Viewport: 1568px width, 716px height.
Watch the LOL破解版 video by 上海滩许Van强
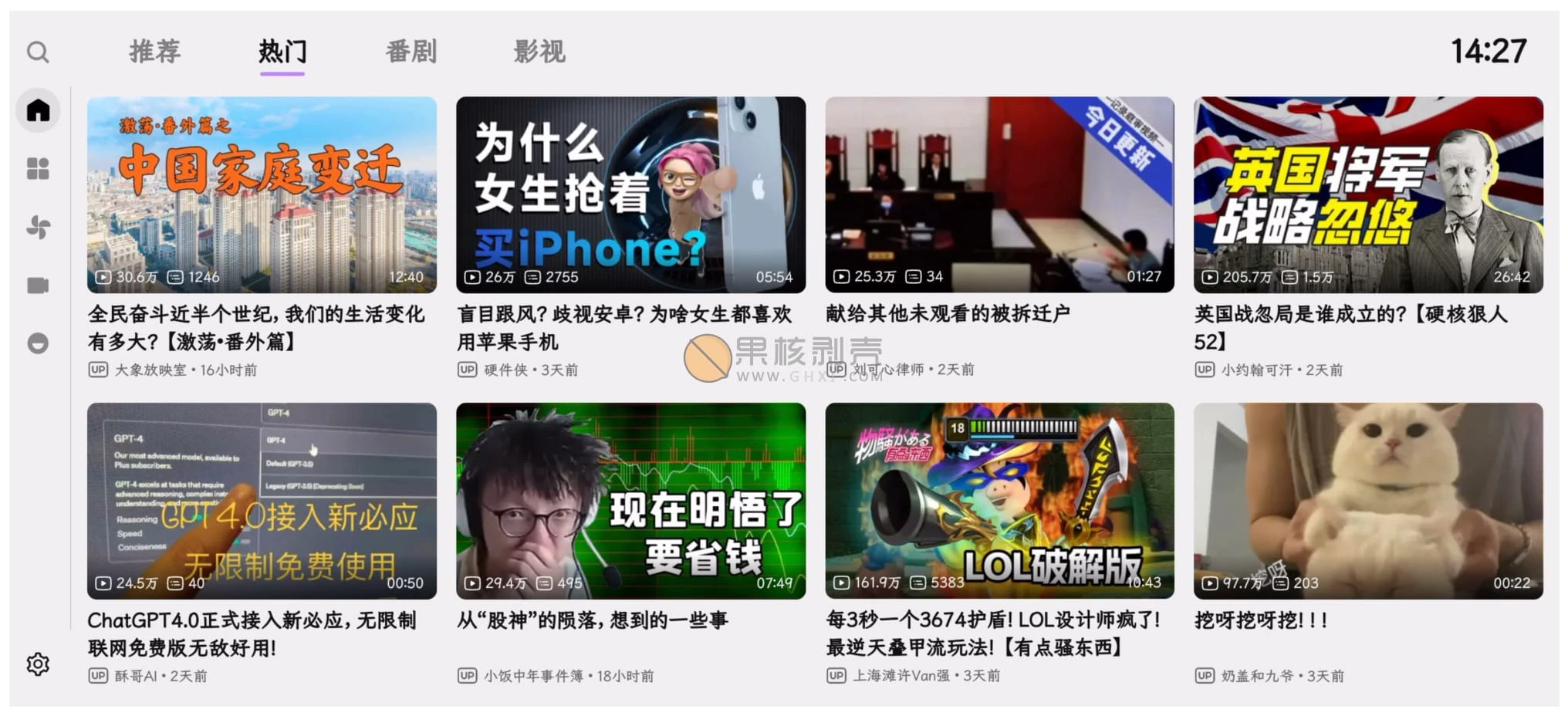(x=999, y=501)
